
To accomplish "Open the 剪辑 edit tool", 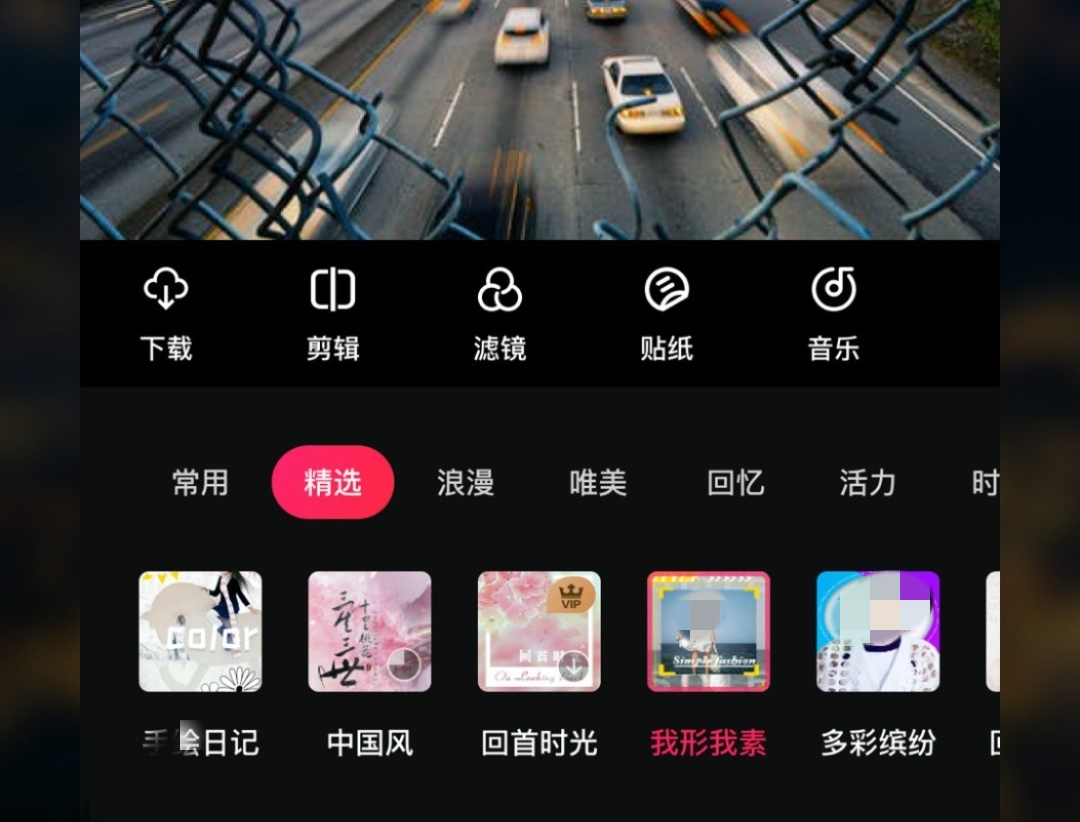I will [333, 312].
